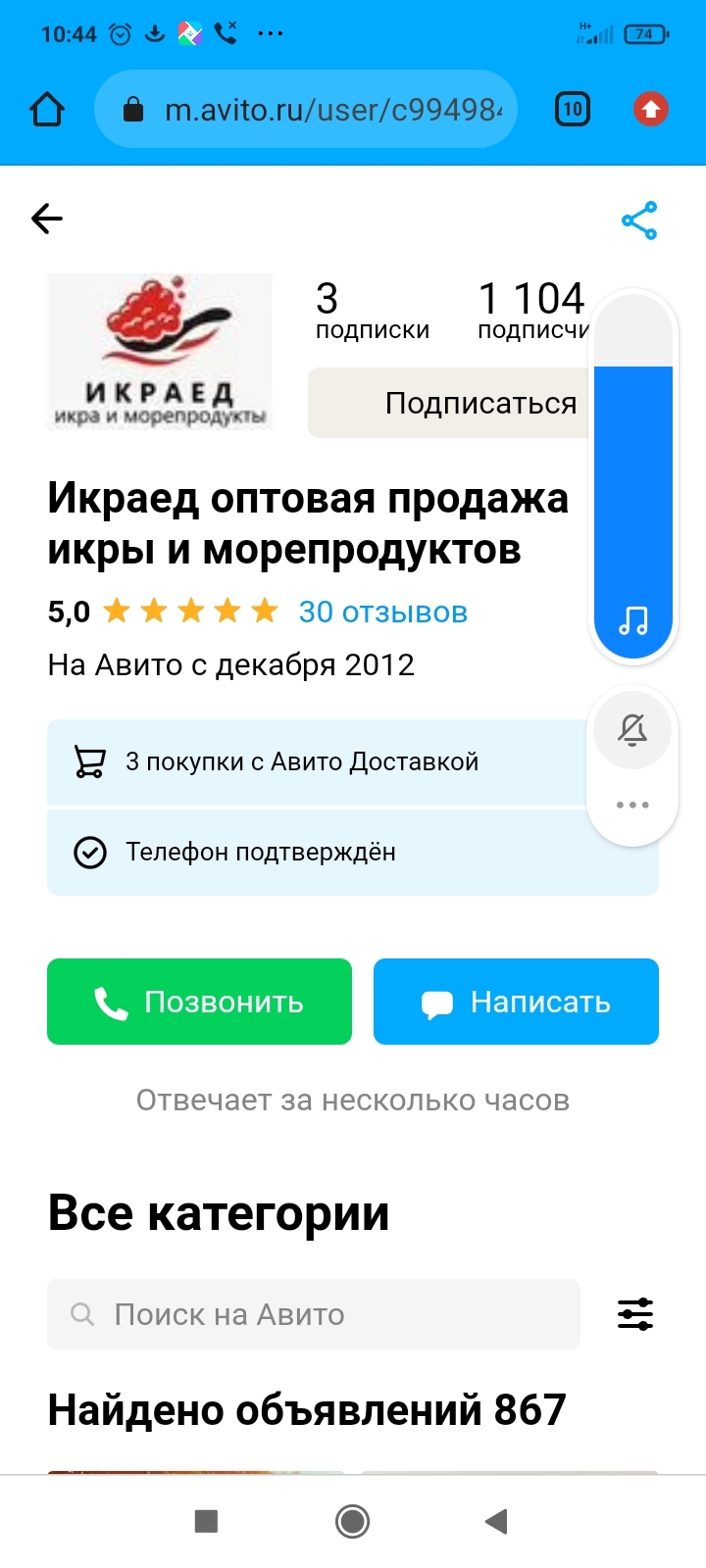
Task: Call the seller with Позвонить
Action: tap(199, 1002)
